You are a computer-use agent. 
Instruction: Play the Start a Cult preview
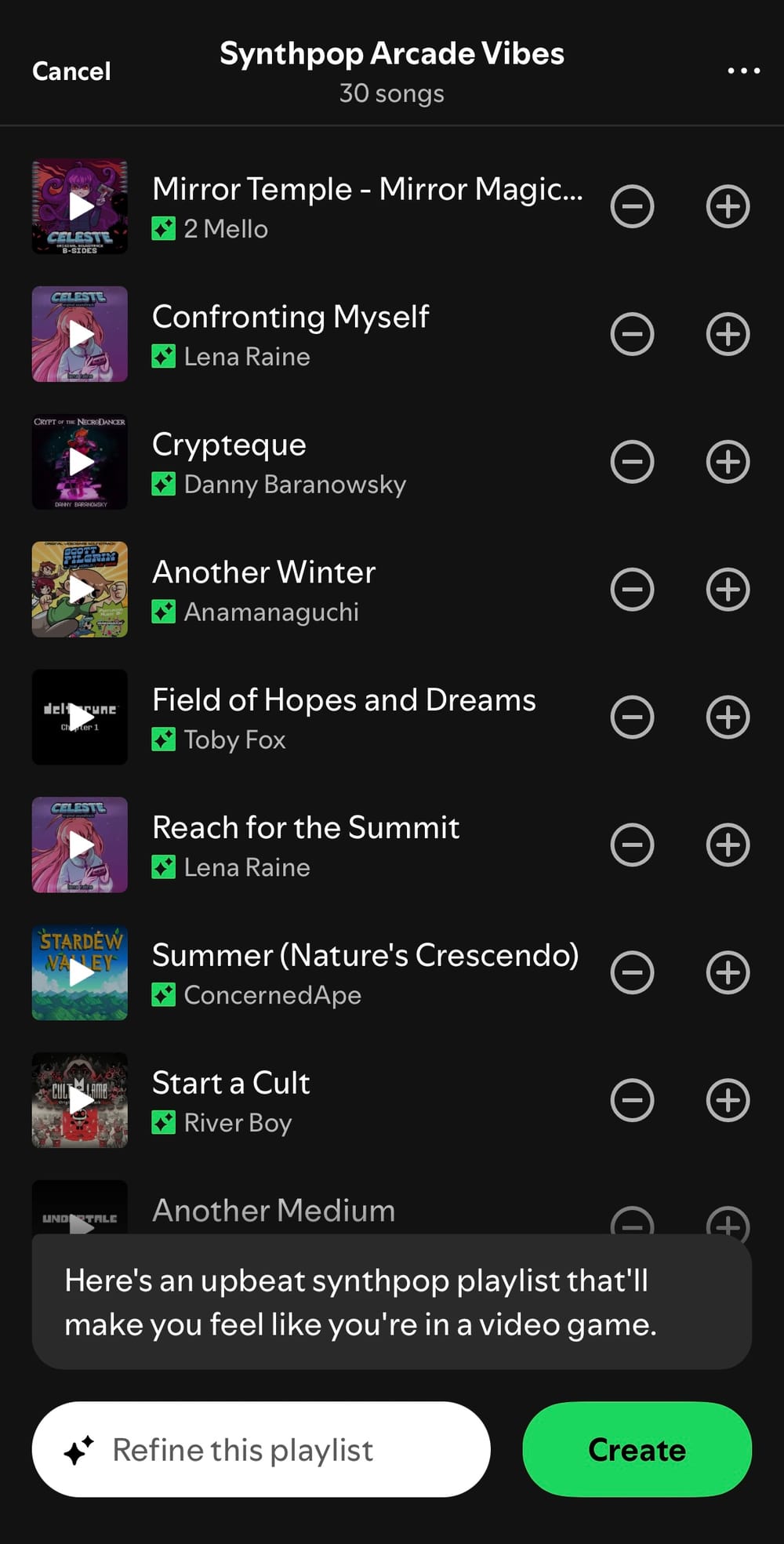tap(80, 1100)
